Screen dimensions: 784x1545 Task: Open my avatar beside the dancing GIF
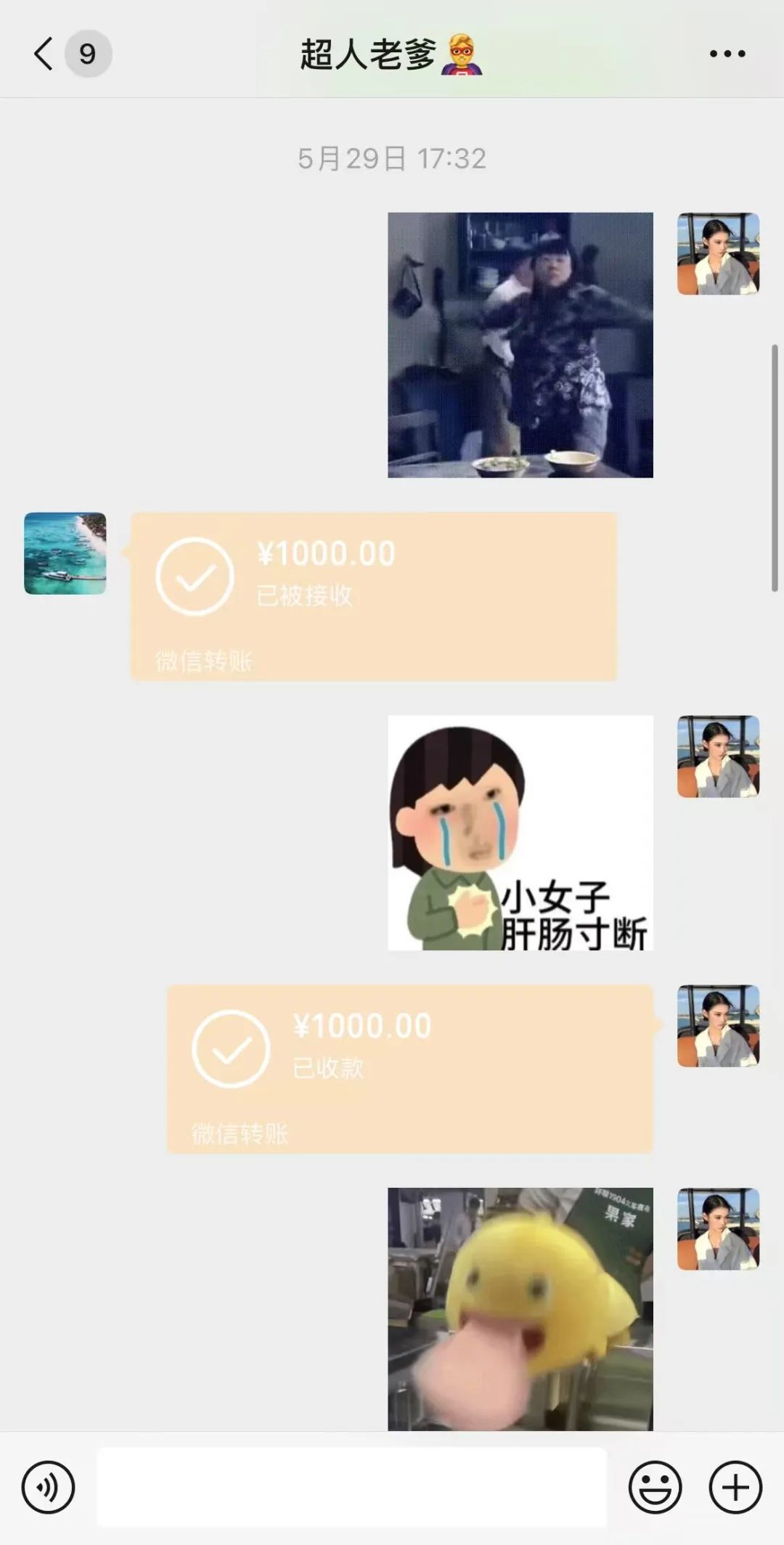tap(718, 253)
